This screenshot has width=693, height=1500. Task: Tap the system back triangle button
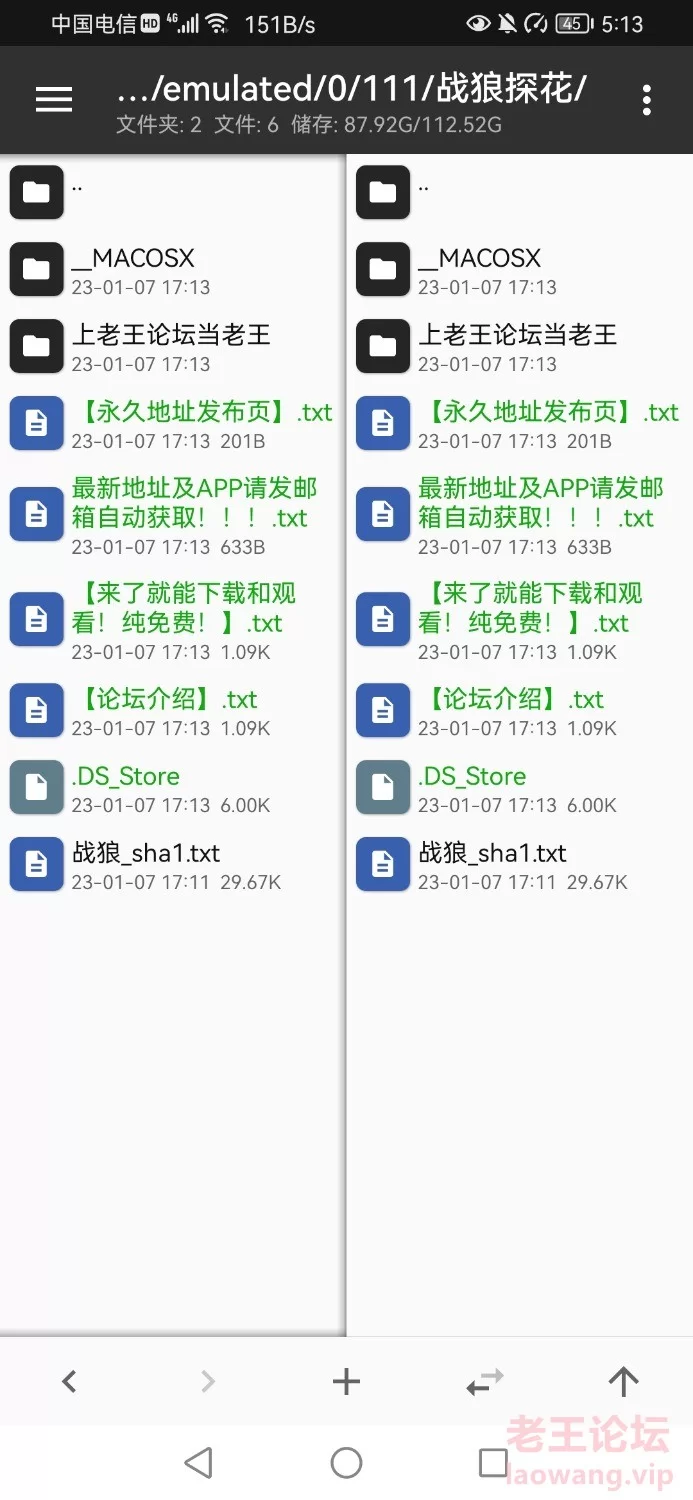pyautogui.click(x=199, y=1463)
